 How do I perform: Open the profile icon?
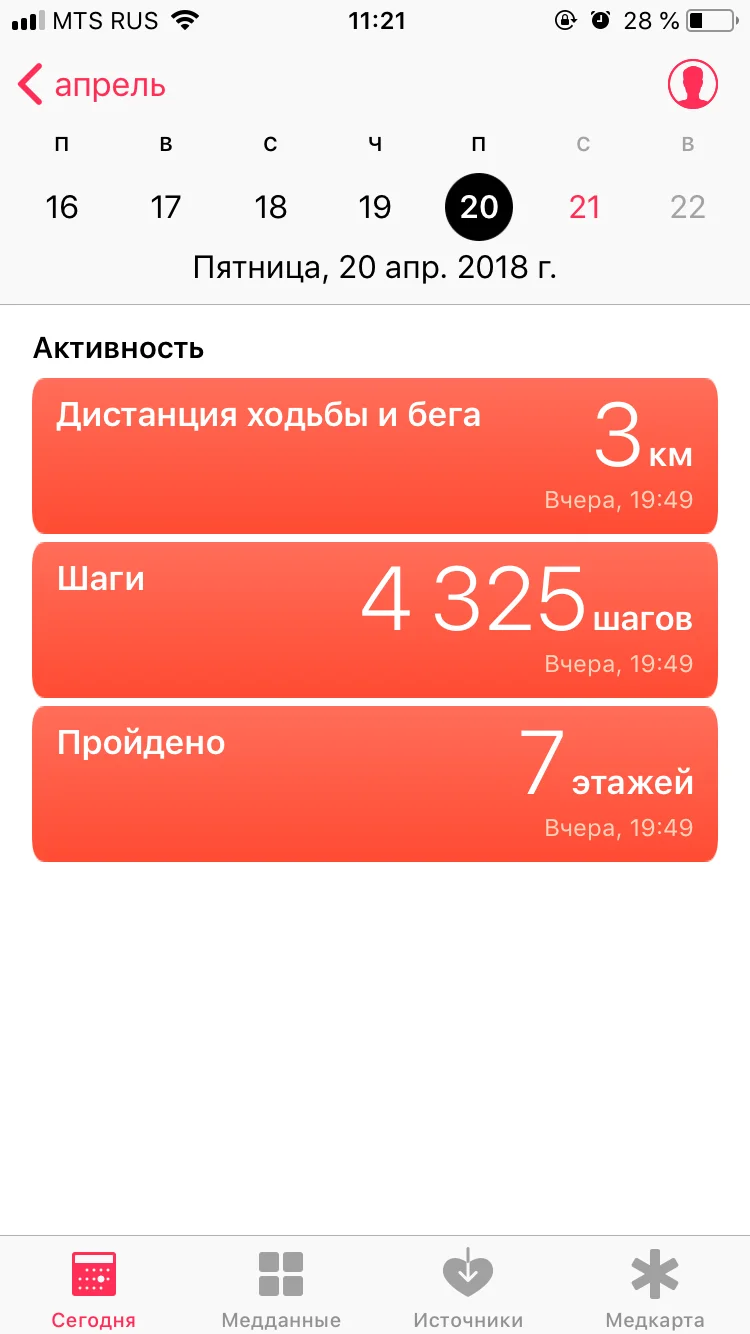point(693,85)
